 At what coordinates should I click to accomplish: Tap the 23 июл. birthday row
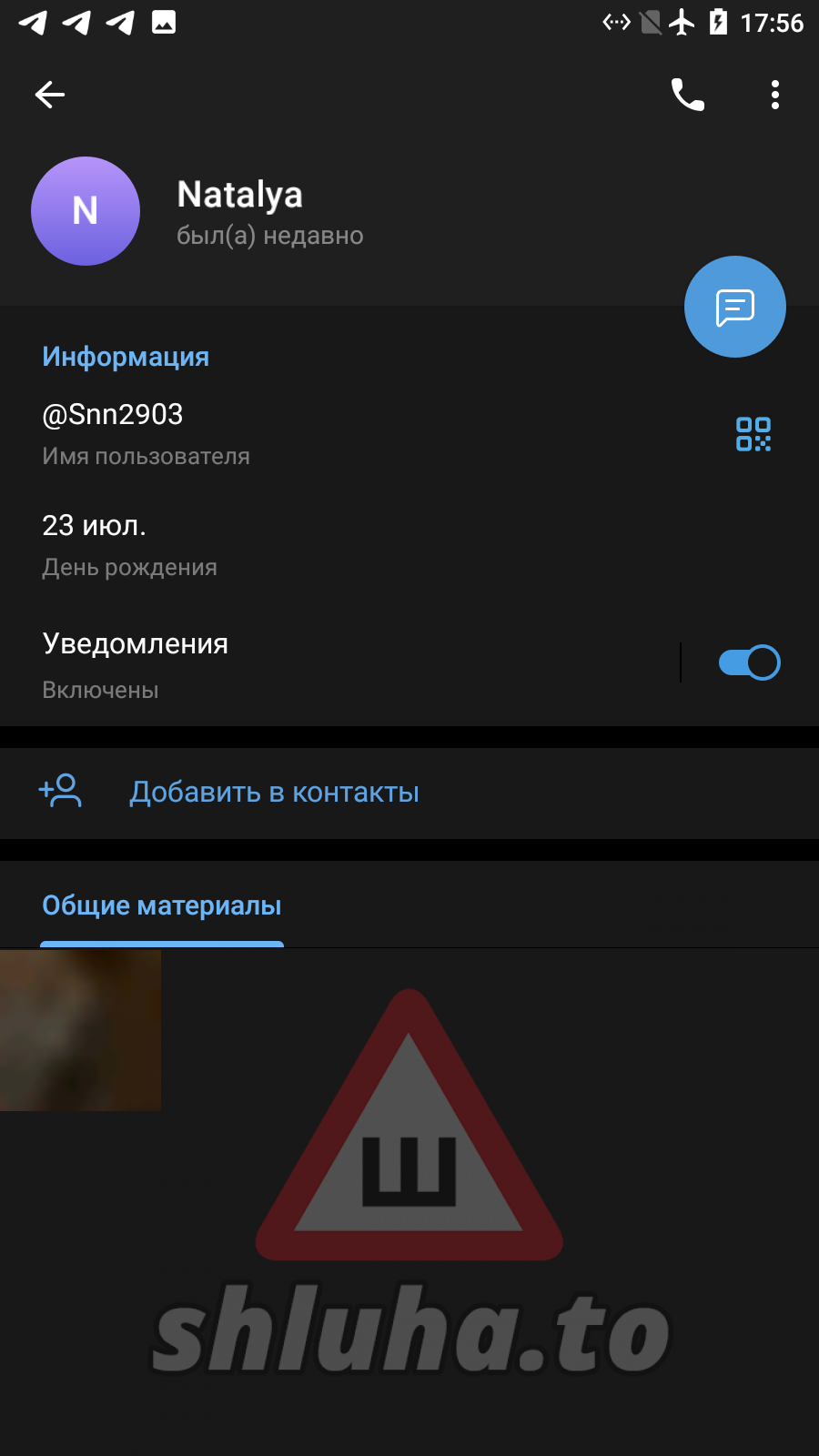273,544
